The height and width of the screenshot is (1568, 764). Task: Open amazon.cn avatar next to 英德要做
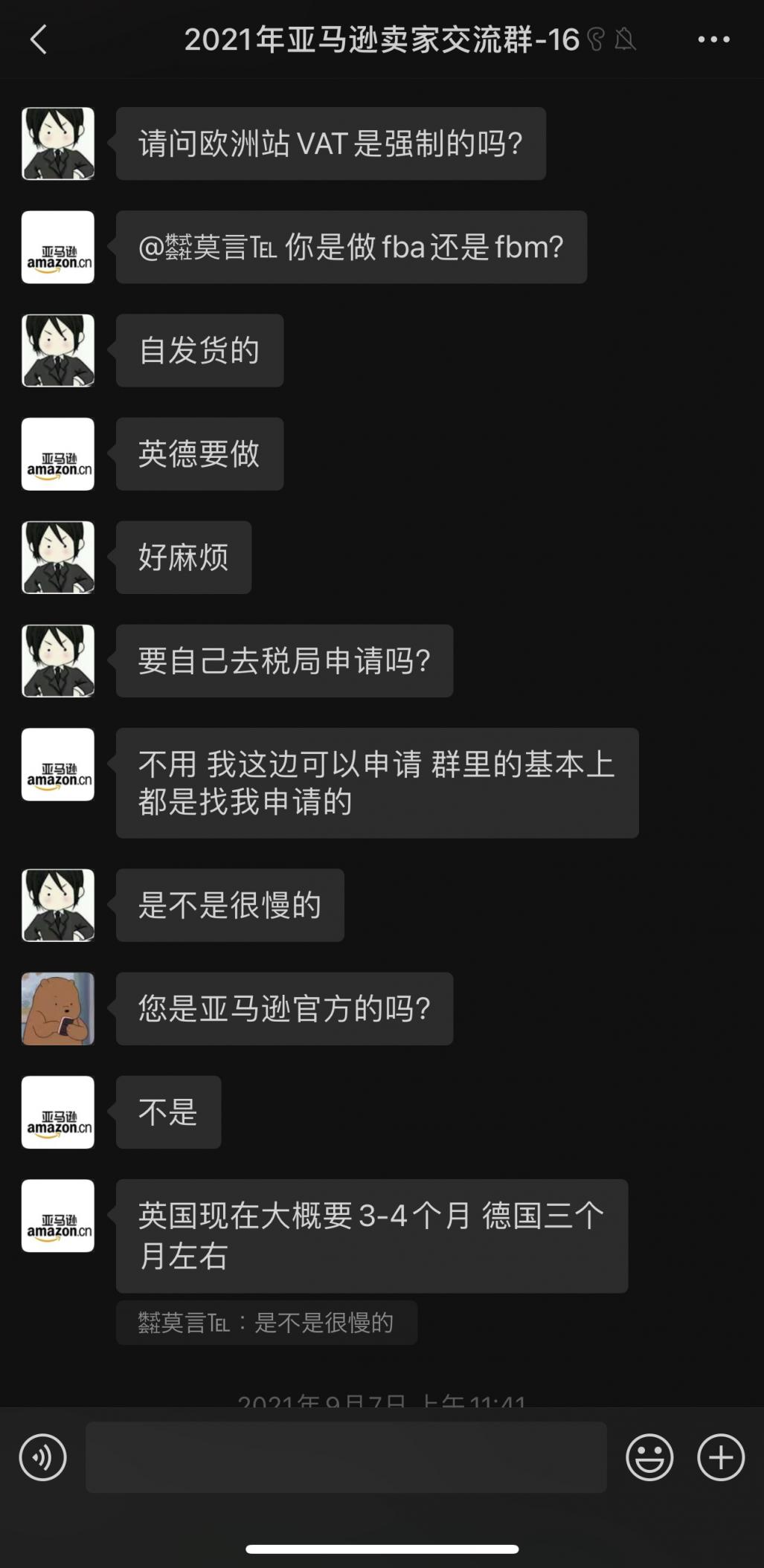click(x=58, y=454)
